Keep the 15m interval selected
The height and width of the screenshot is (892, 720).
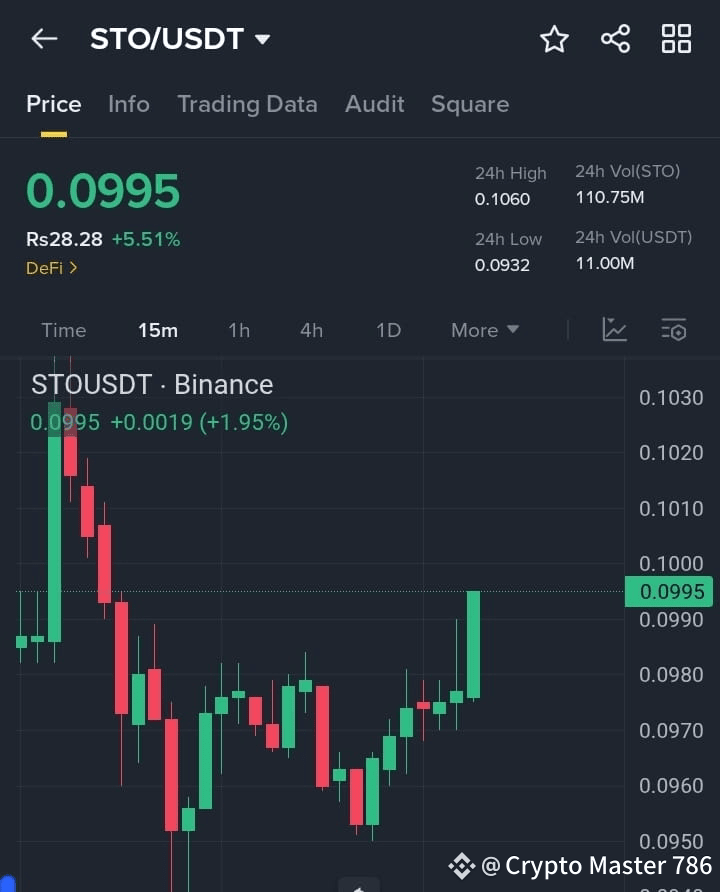pos(158,329)
